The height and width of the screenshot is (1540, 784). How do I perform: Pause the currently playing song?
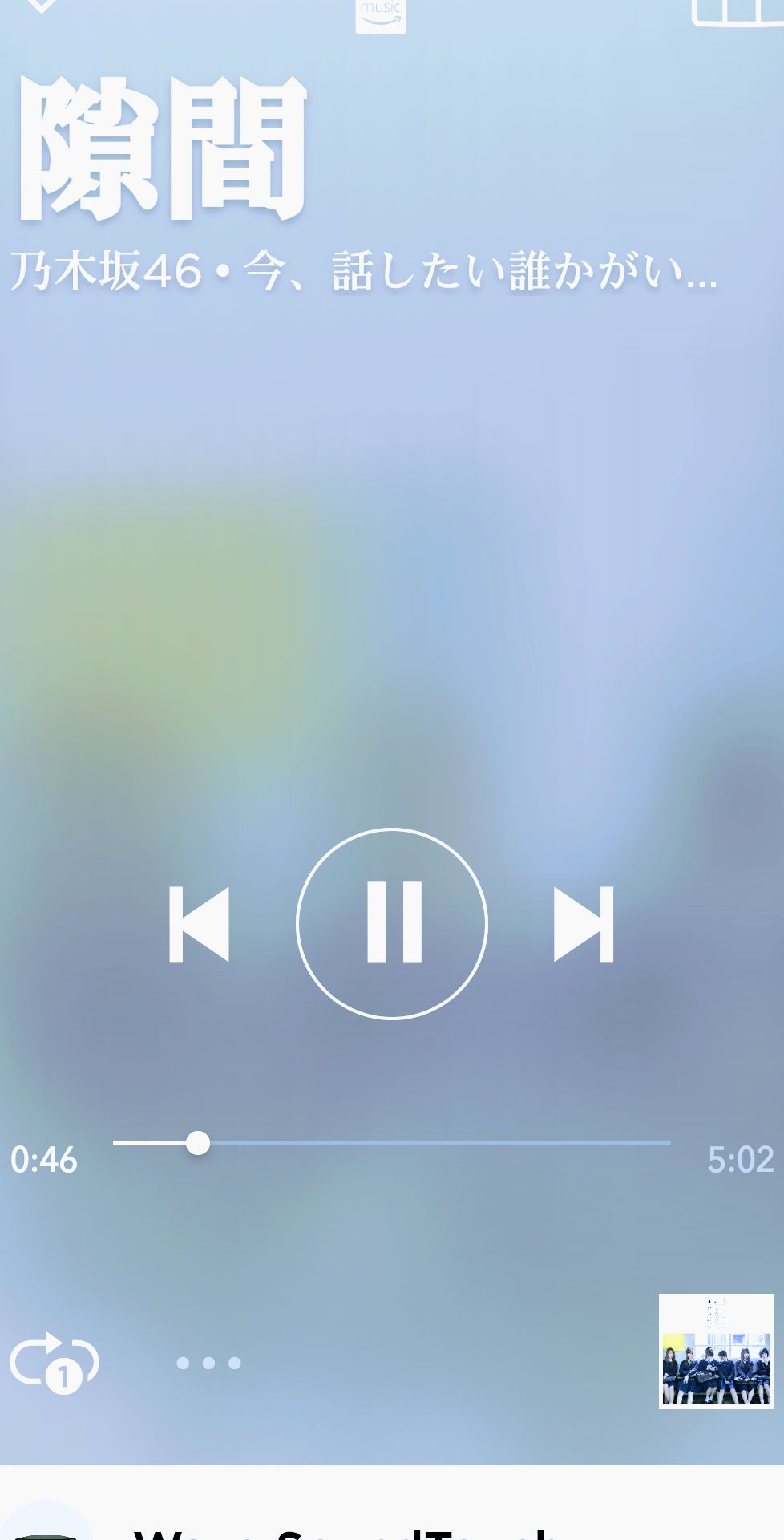click(392, 923)
